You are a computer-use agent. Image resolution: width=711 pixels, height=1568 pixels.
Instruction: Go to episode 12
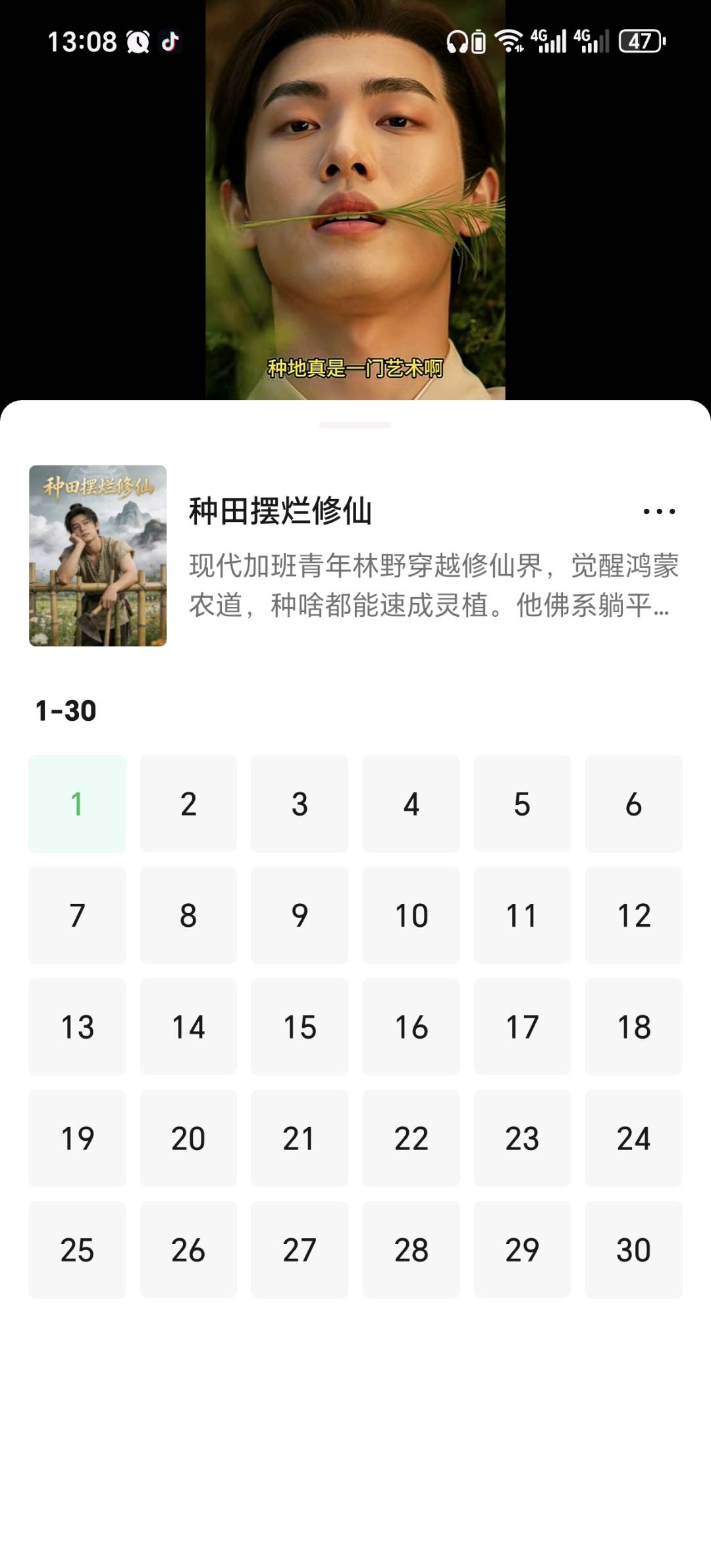[633, 915]
